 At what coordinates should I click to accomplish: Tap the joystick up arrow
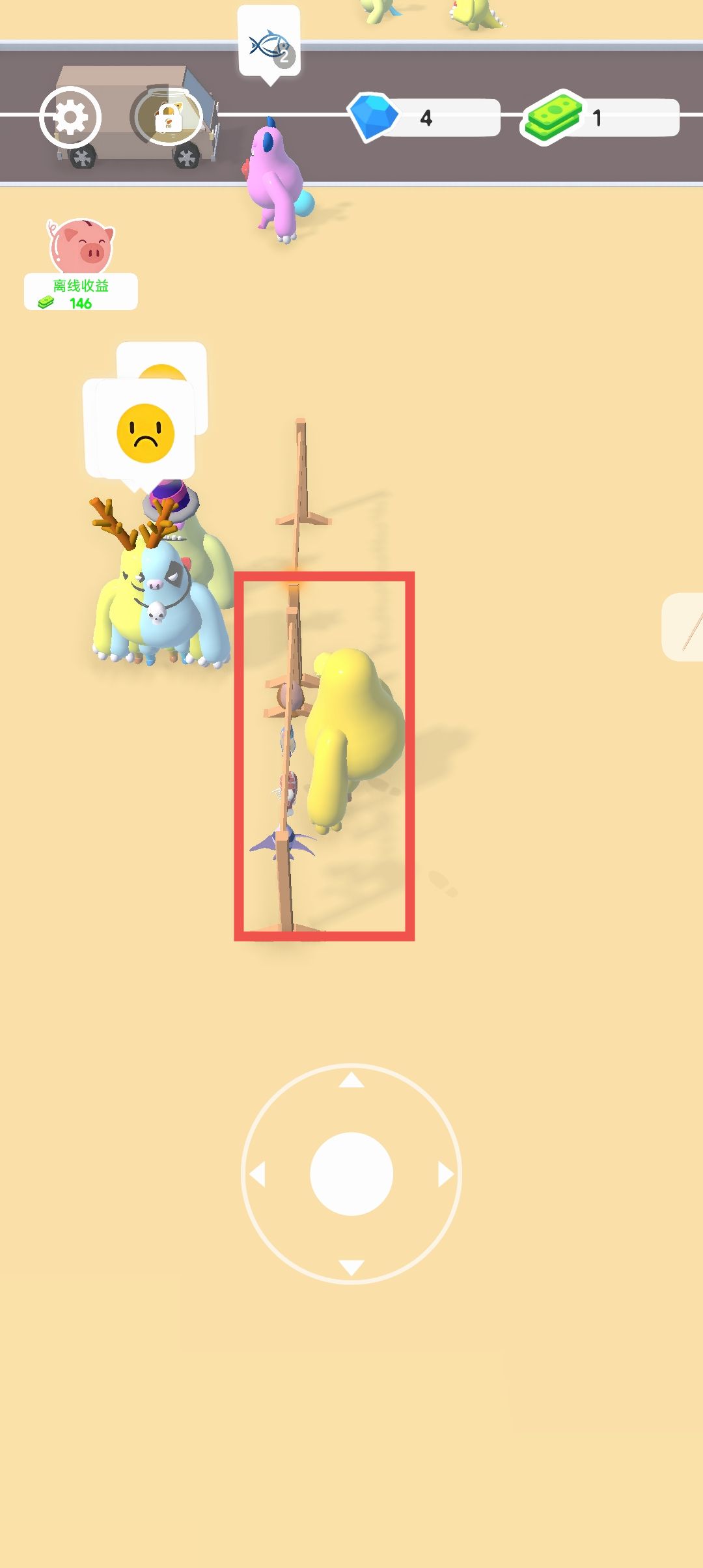click(351, 1080)
